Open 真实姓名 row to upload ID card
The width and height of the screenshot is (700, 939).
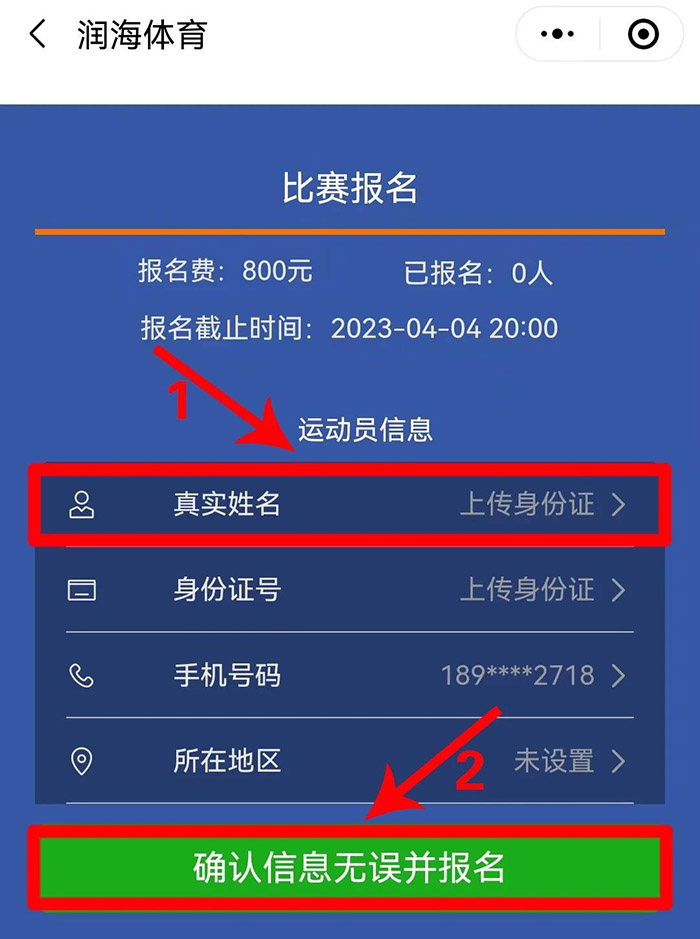[349, 504]
